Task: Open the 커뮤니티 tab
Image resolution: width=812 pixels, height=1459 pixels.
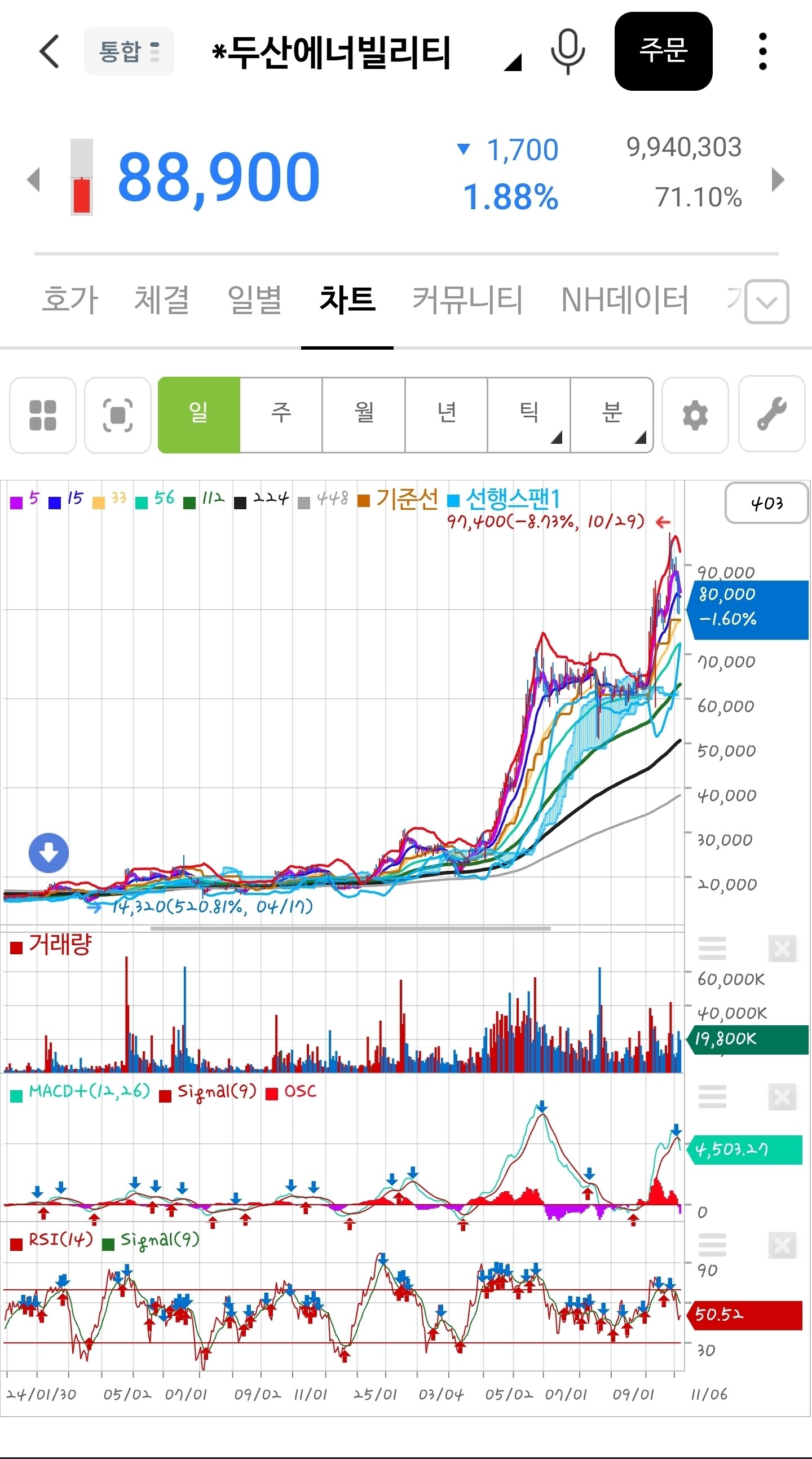Action: tap(467, 299)
